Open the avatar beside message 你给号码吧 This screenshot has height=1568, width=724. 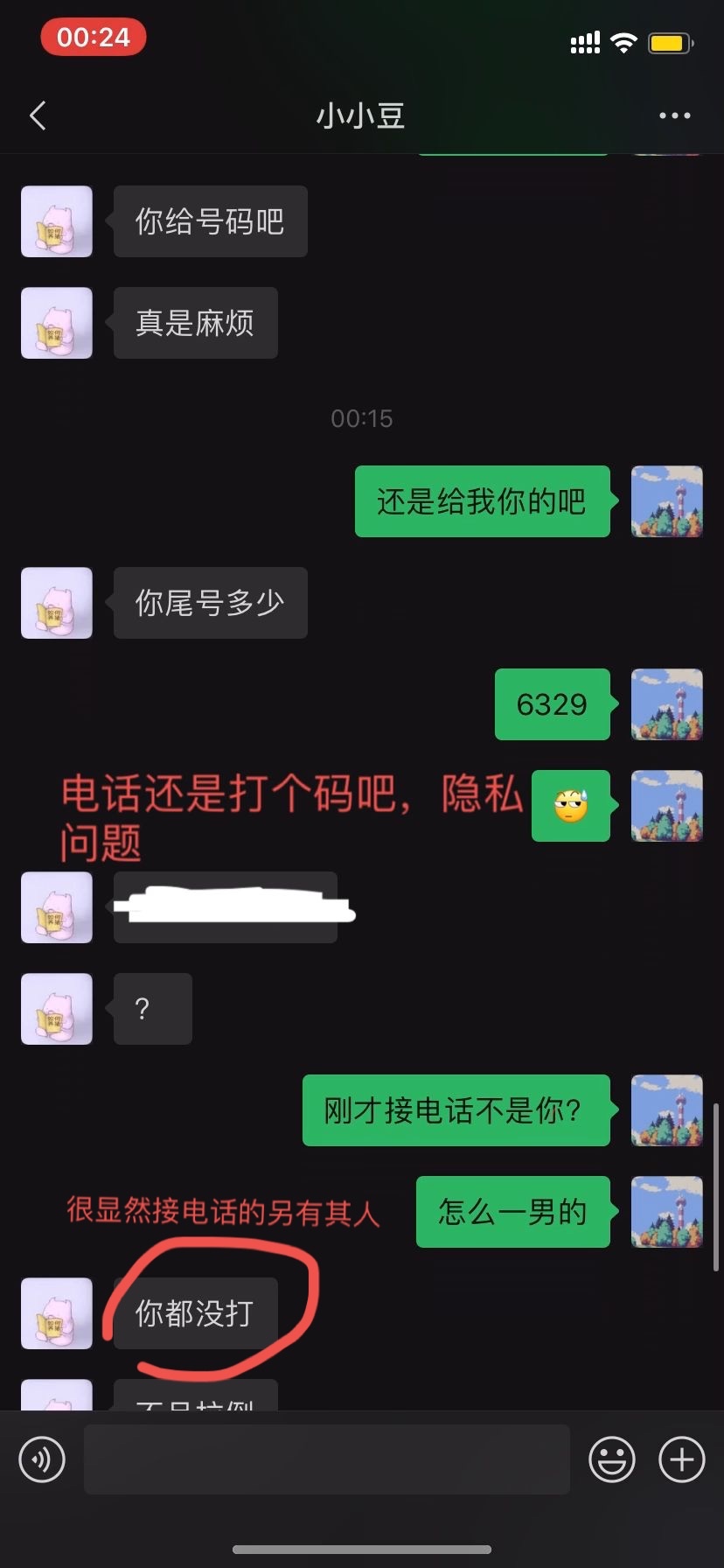point(57,221)
